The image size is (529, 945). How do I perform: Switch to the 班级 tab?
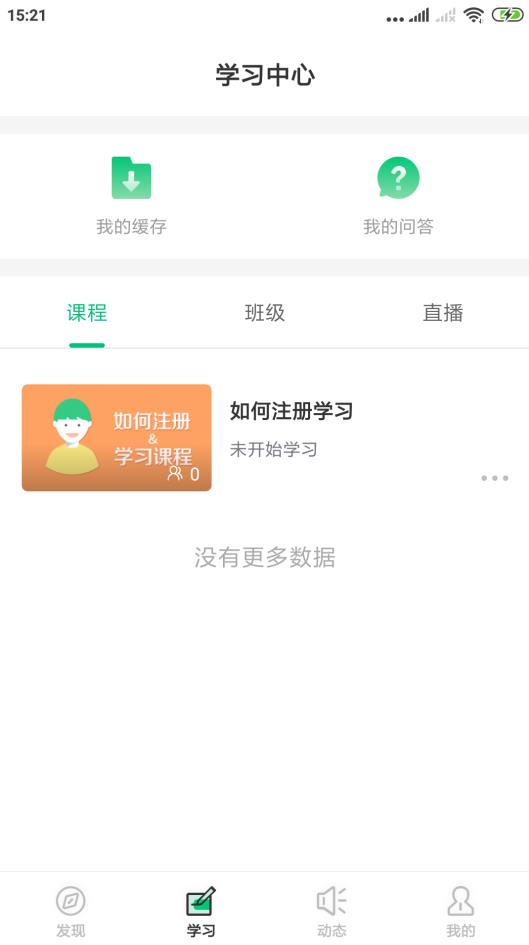point(264,313)
